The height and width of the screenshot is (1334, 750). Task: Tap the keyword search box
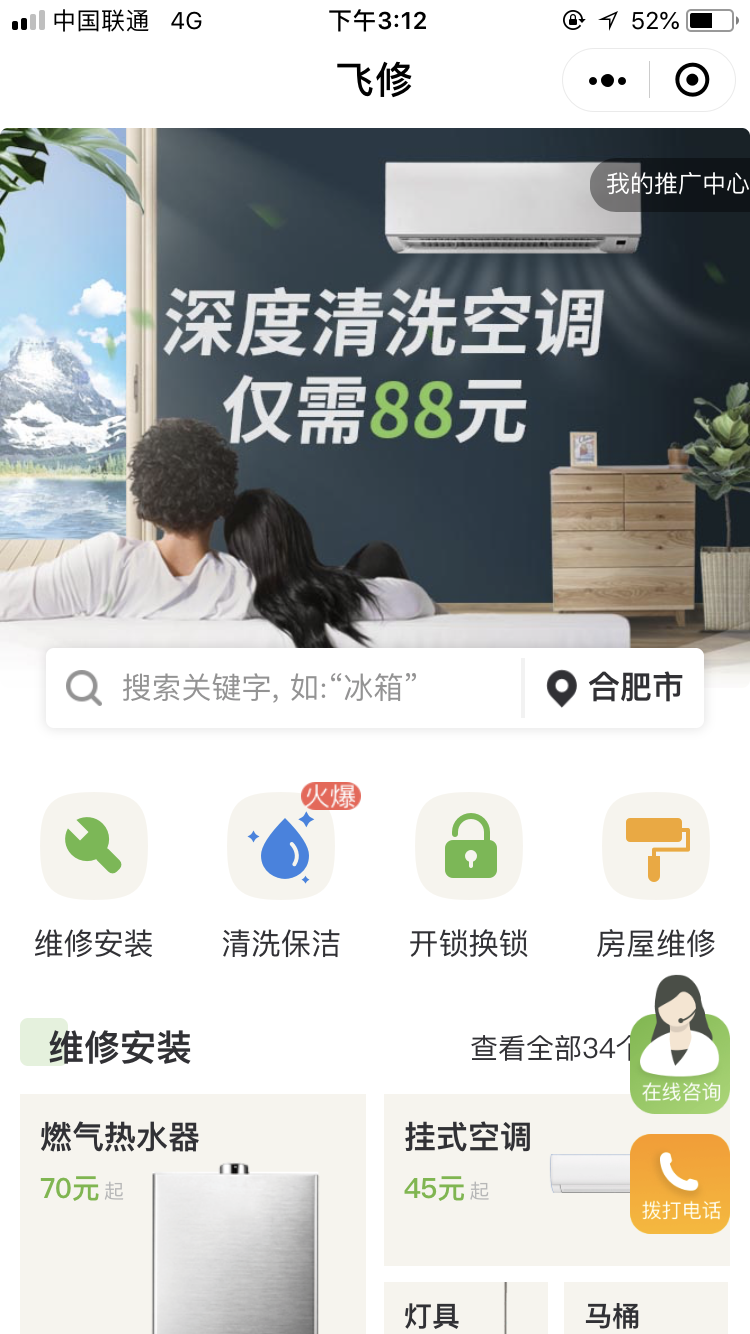coord(290,688)
